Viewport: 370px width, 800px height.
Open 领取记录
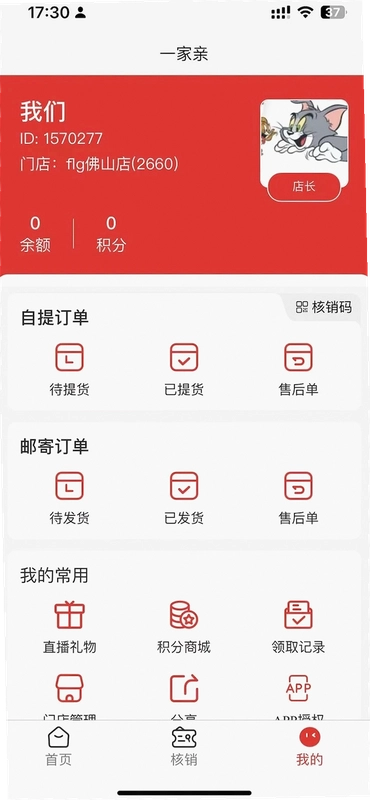pos(299,628)
